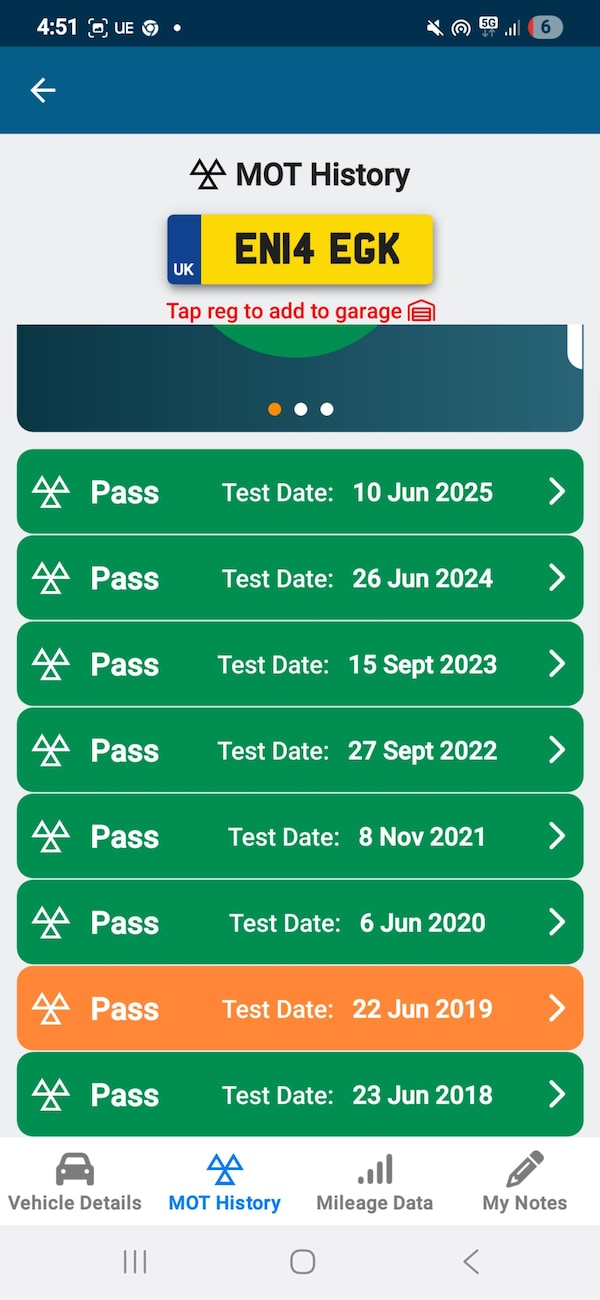The width and height of the screenshot is (600, 1300).
Task: Select the MOT History tab
Action: tap(225, 1182)
